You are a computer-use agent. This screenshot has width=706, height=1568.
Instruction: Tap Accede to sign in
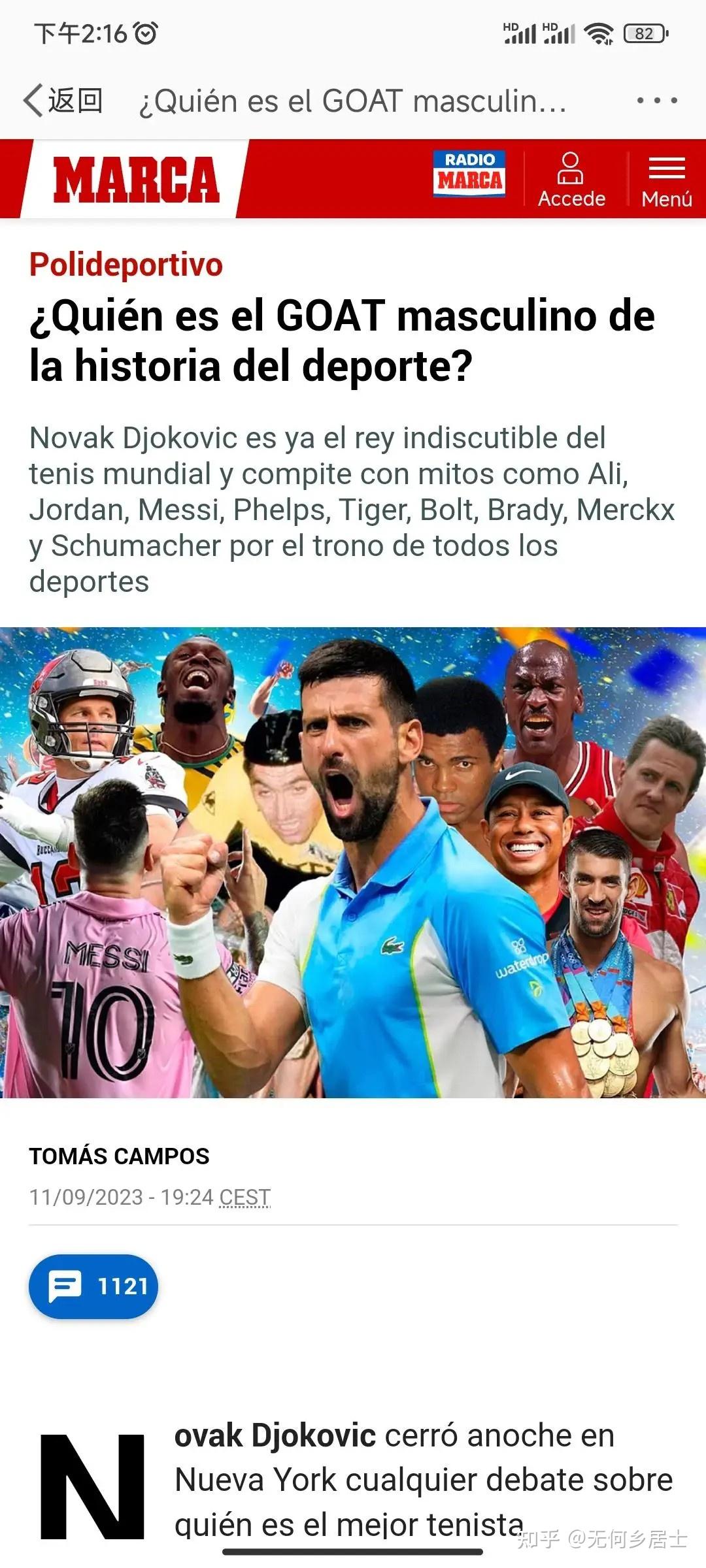tap(571, 180)
